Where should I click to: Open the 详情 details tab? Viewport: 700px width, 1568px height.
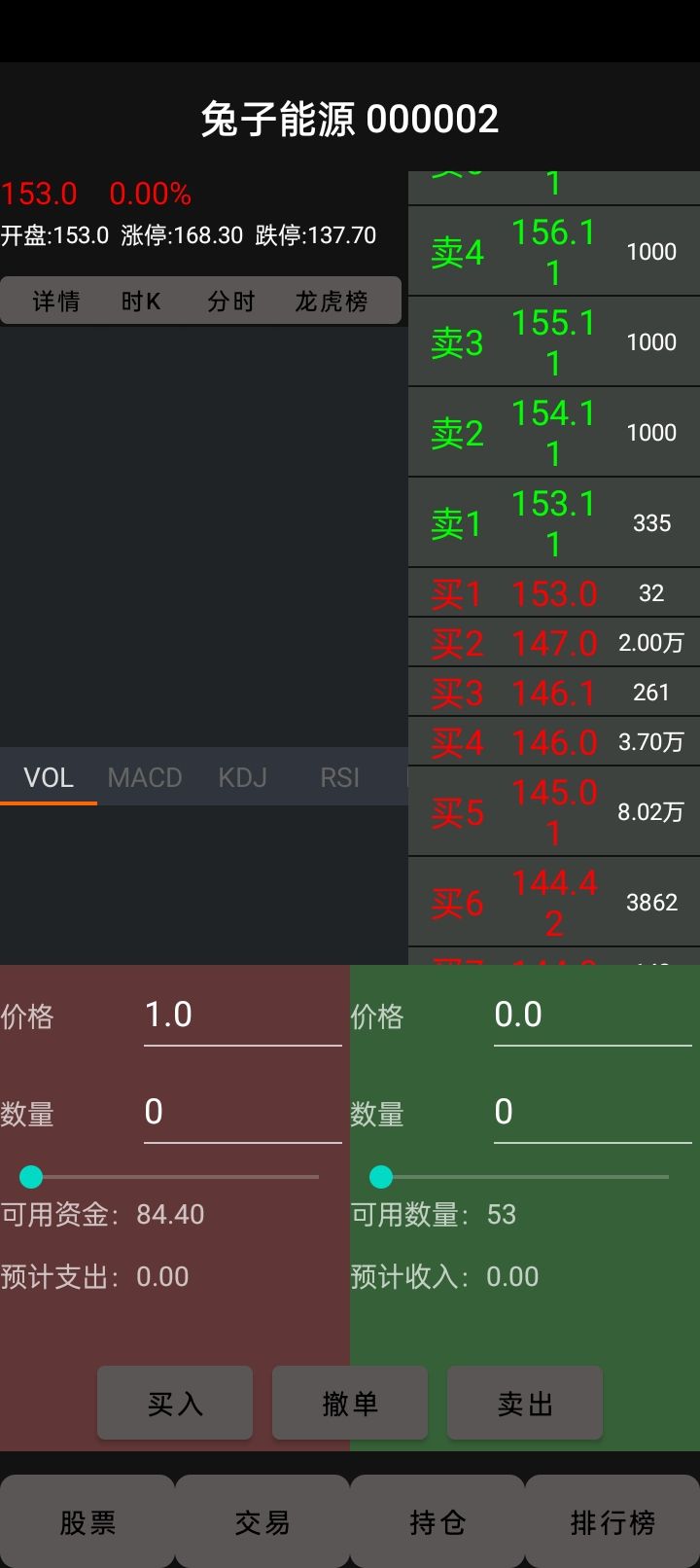click(x=56, y=301)
